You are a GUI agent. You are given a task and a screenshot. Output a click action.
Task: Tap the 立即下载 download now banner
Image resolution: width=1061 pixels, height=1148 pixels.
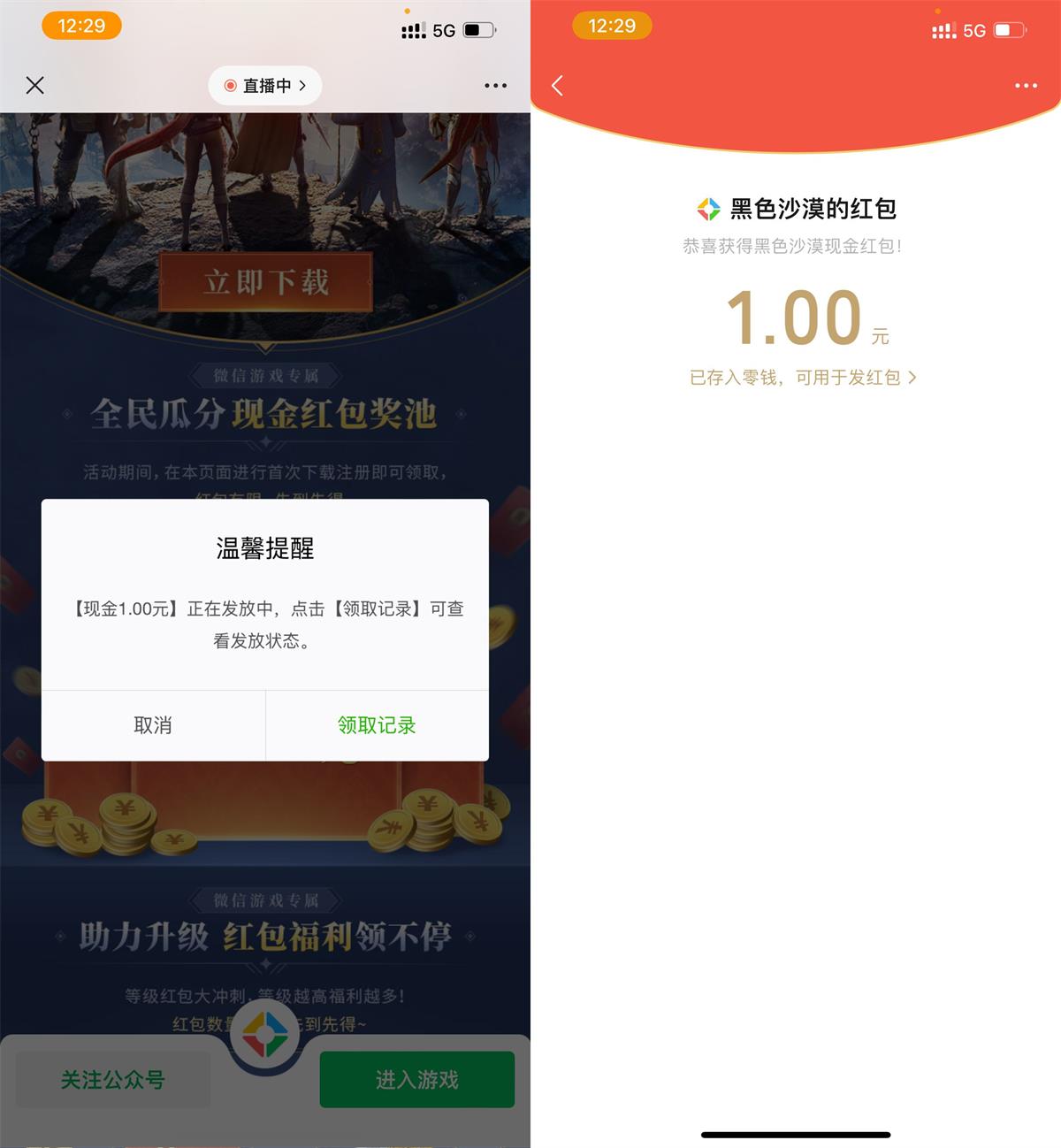tap(264, 283)
